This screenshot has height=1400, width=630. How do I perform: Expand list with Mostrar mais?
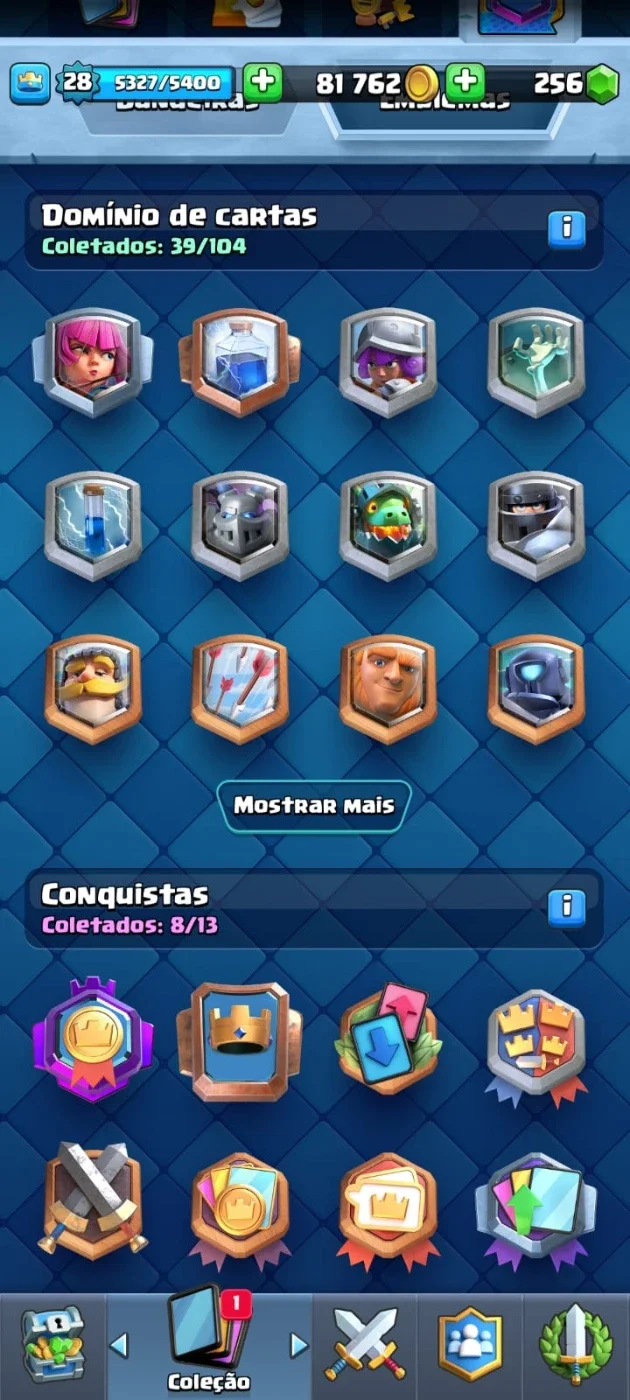pyautogui.click(x=314, y=806)
